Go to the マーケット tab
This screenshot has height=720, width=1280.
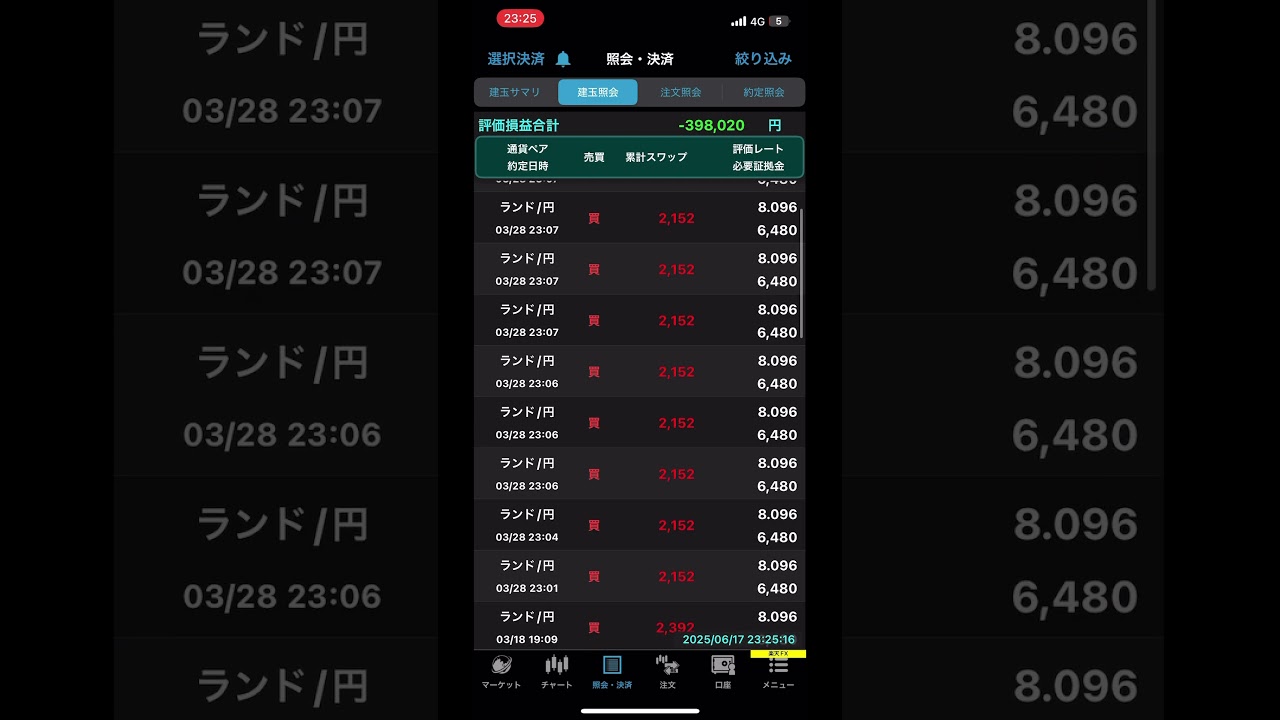[501, 671]
